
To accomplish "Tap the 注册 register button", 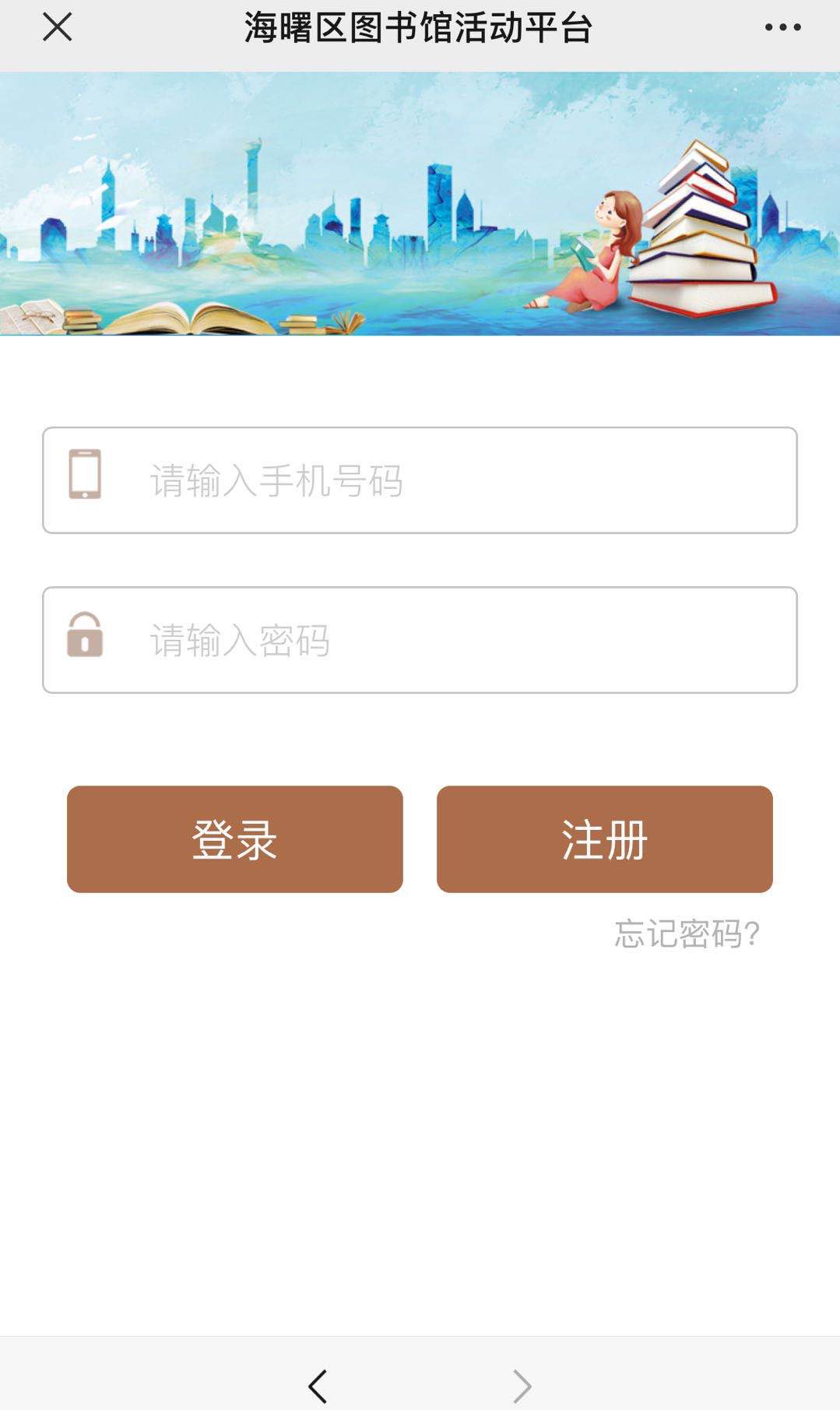I will [604, 839].
